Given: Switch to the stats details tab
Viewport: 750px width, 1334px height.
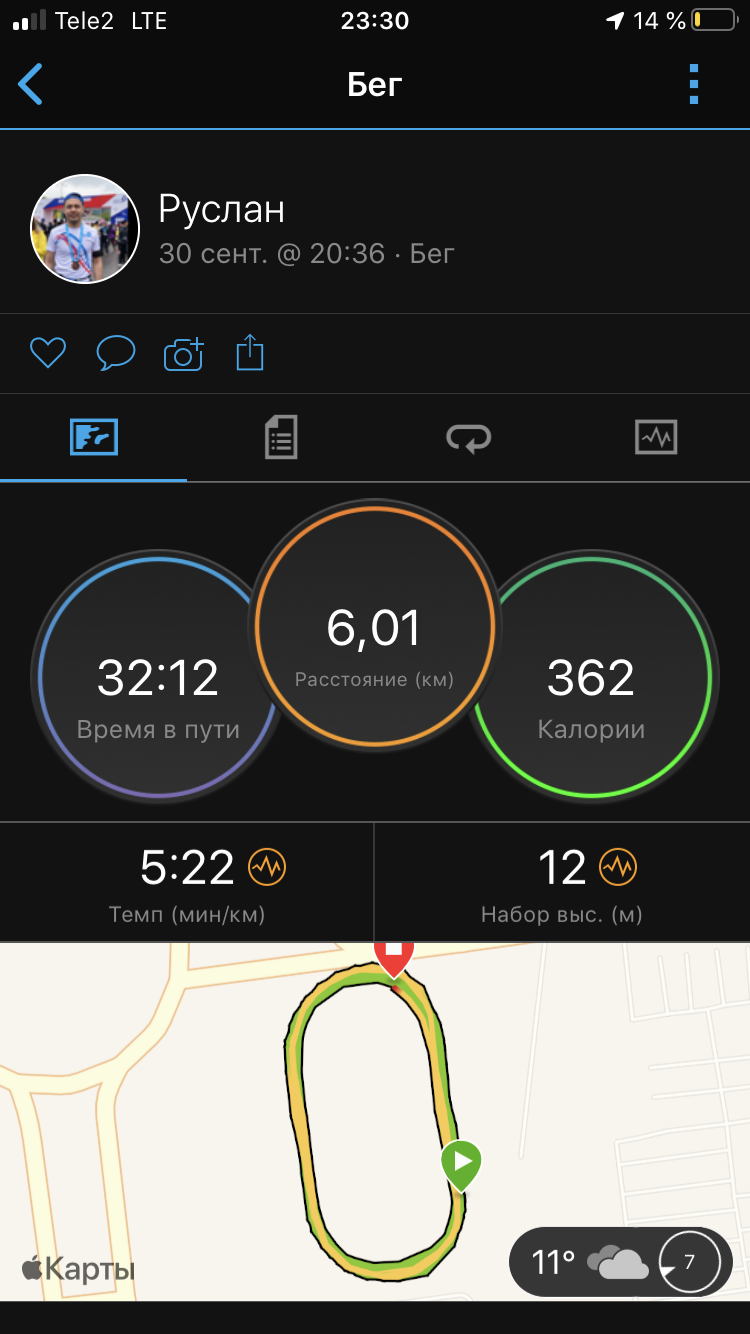Looking at the screenshot, I should (x=281, y=438).
